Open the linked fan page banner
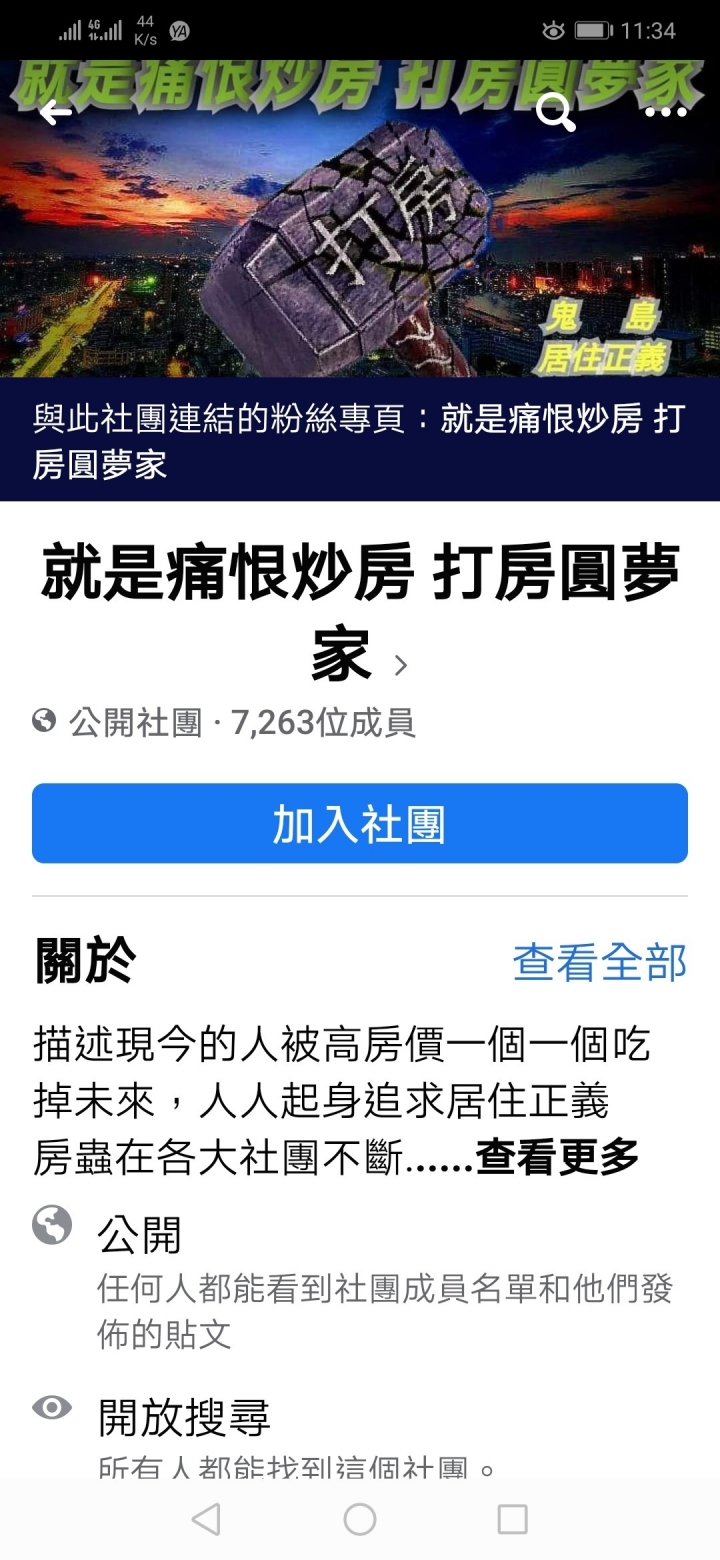 (x=360, y=440)
